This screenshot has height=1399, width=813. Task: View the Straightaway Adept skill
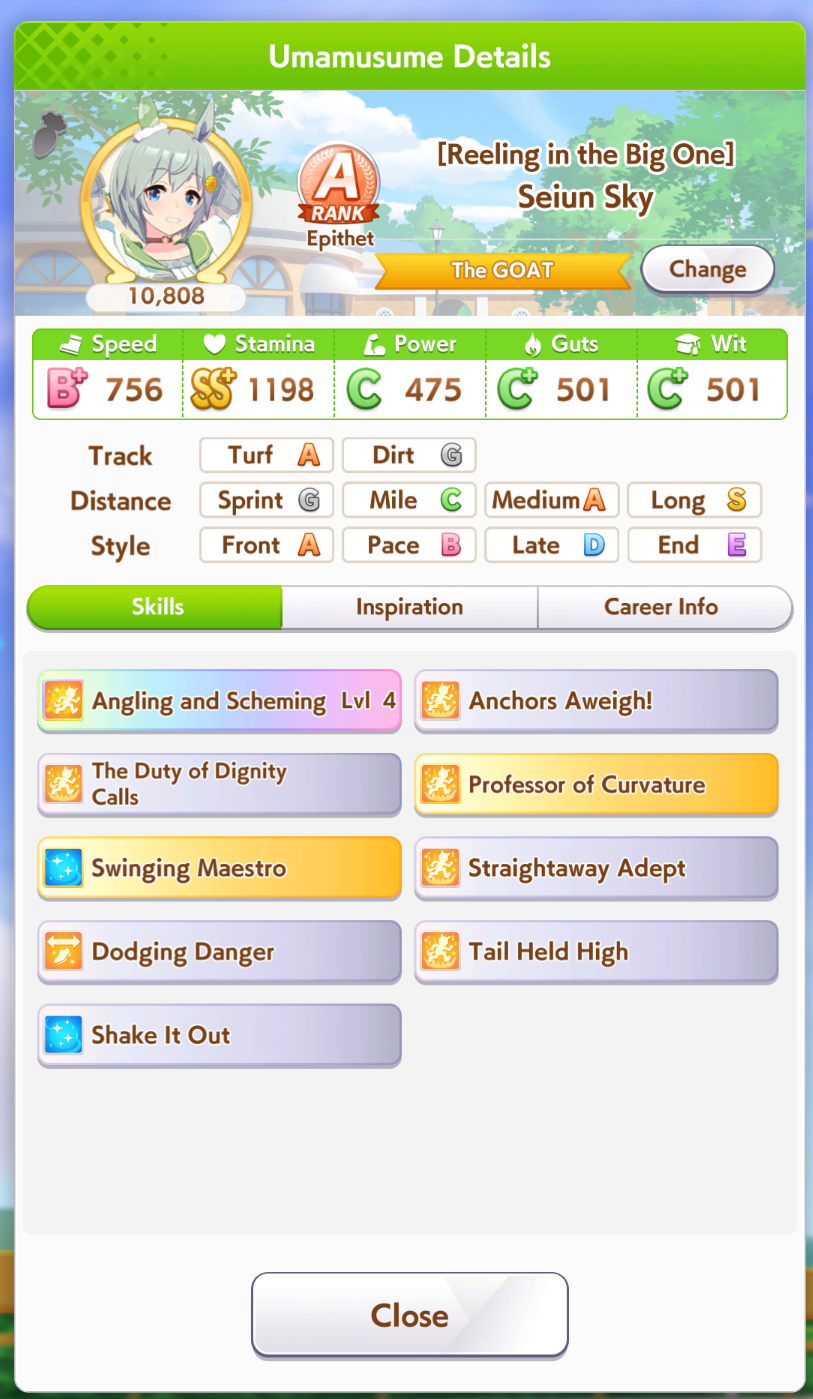click(x=596, y=868)
